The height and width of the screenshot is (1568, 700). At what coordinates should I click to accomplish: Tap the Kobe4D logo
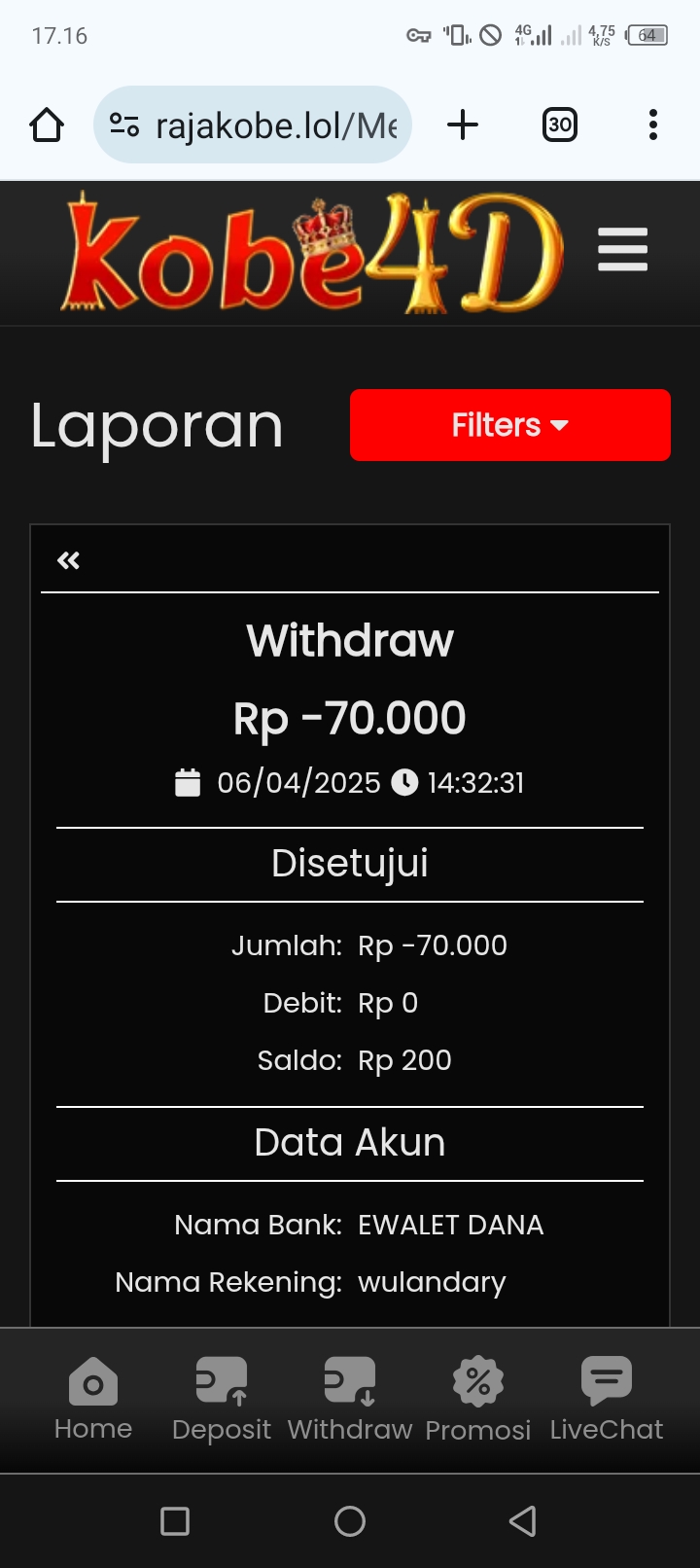tap(311, 253)
